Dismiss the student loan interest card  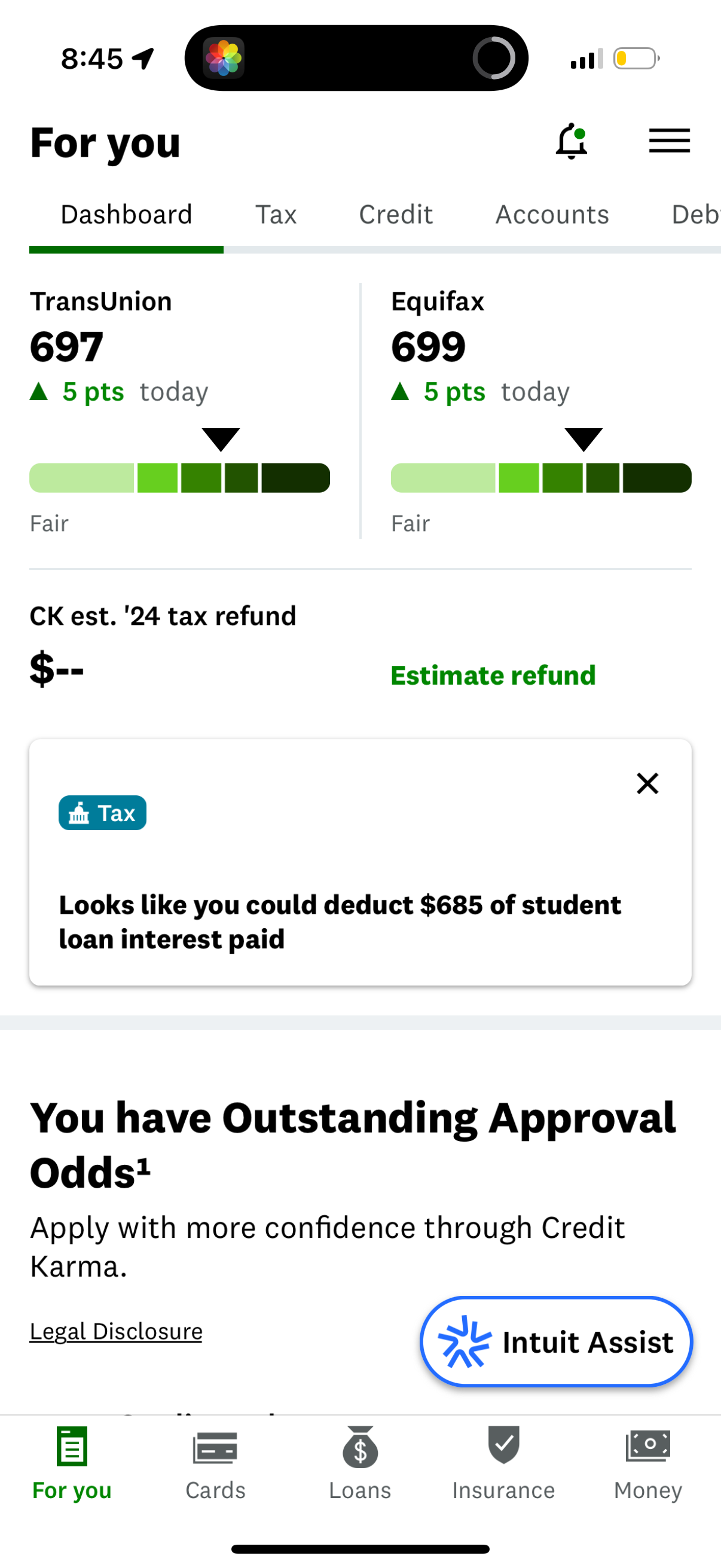click(x=647, y=783)
